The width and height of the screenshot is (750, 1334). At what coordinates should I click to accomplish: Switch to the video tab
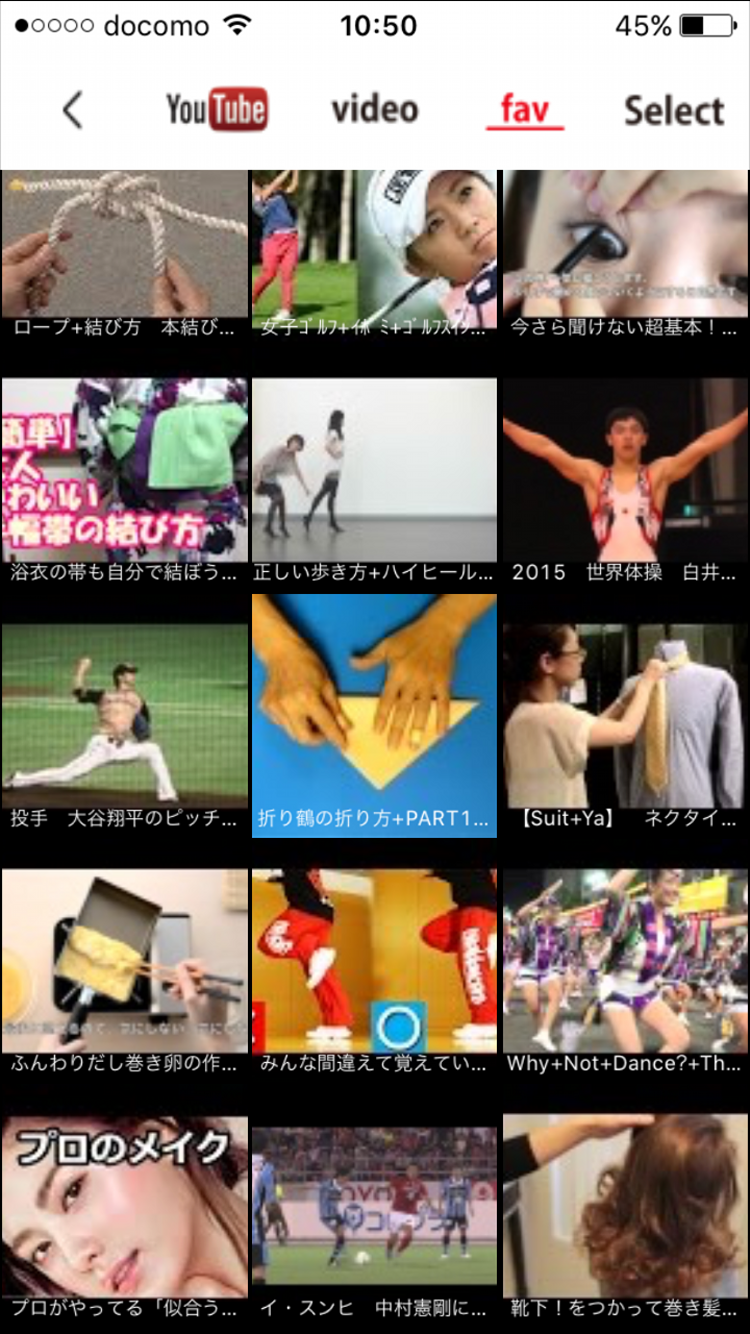coord(374,110)
